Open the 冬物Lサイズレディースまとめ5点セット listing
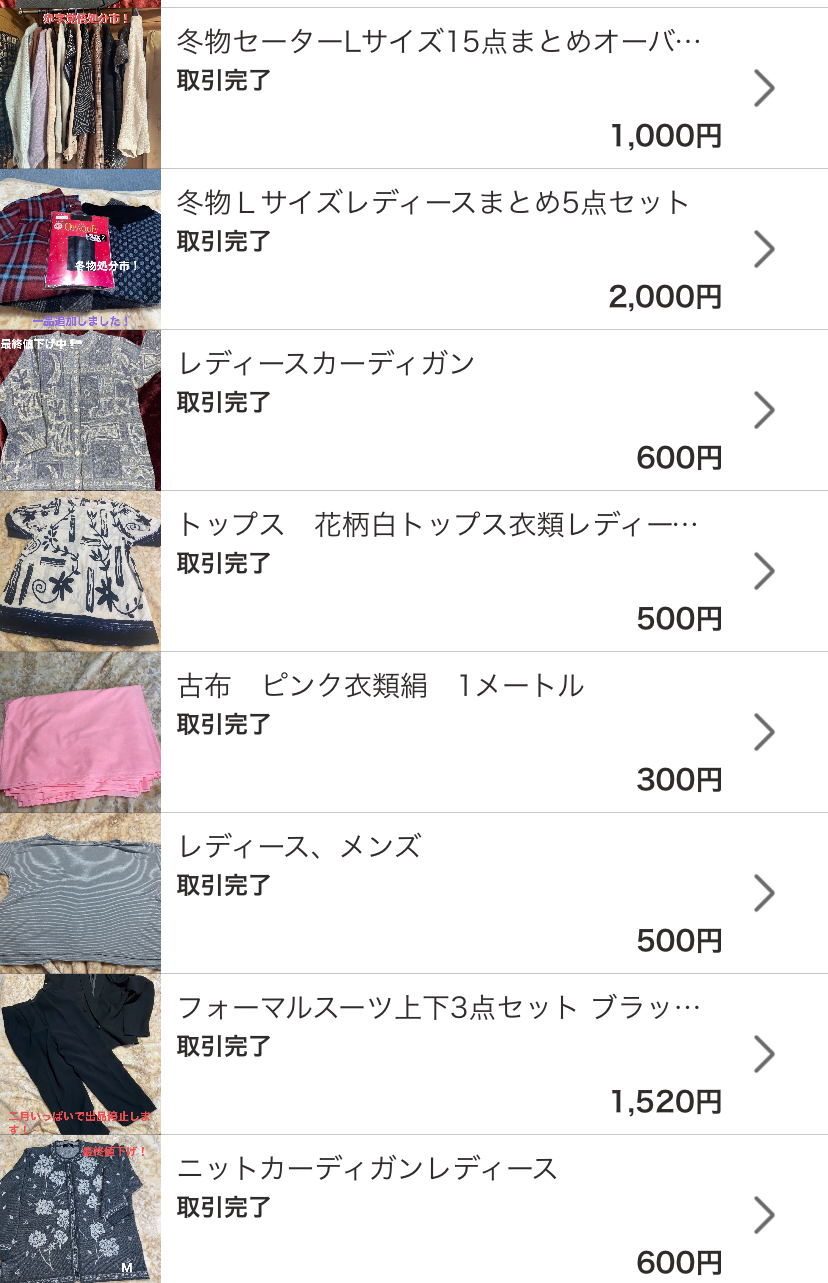The image size is (828, 1283). pyautogui.click(x=440, y=249)
